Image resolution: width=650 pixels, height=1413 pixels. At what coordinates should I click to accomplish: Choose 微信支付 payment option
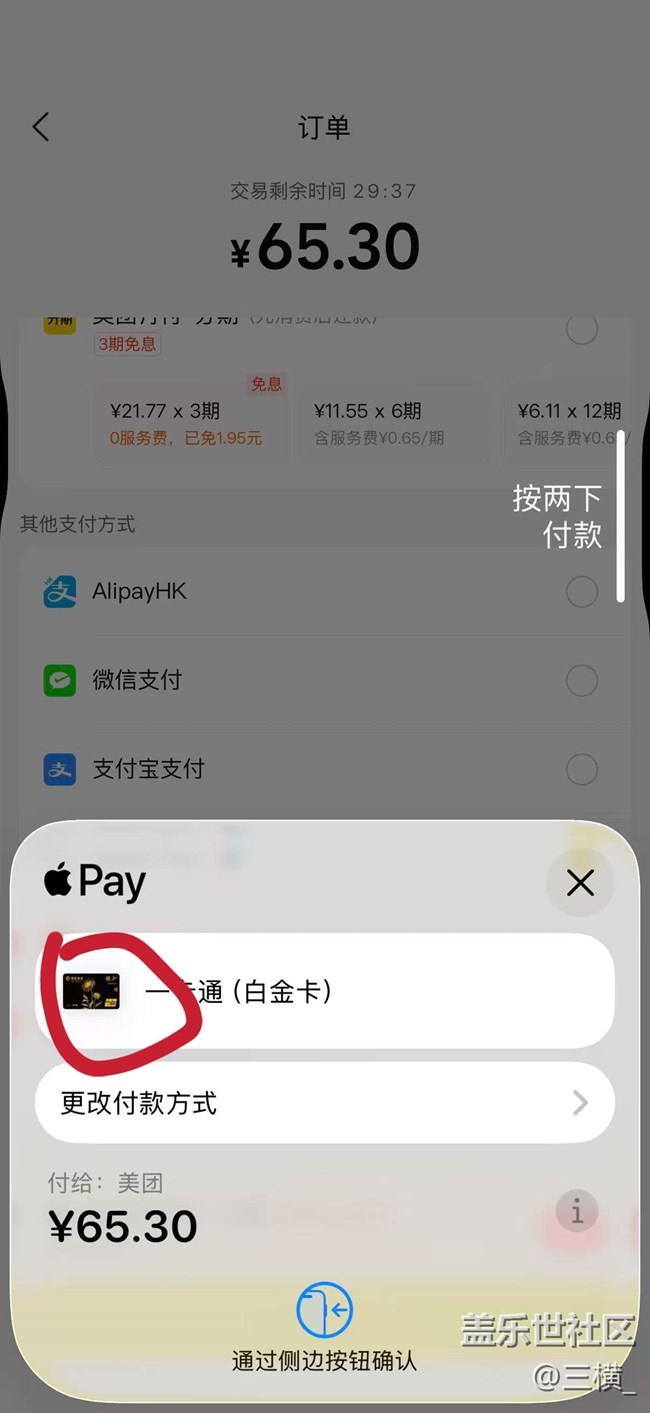pyautogui.click(x=582, y=681)
